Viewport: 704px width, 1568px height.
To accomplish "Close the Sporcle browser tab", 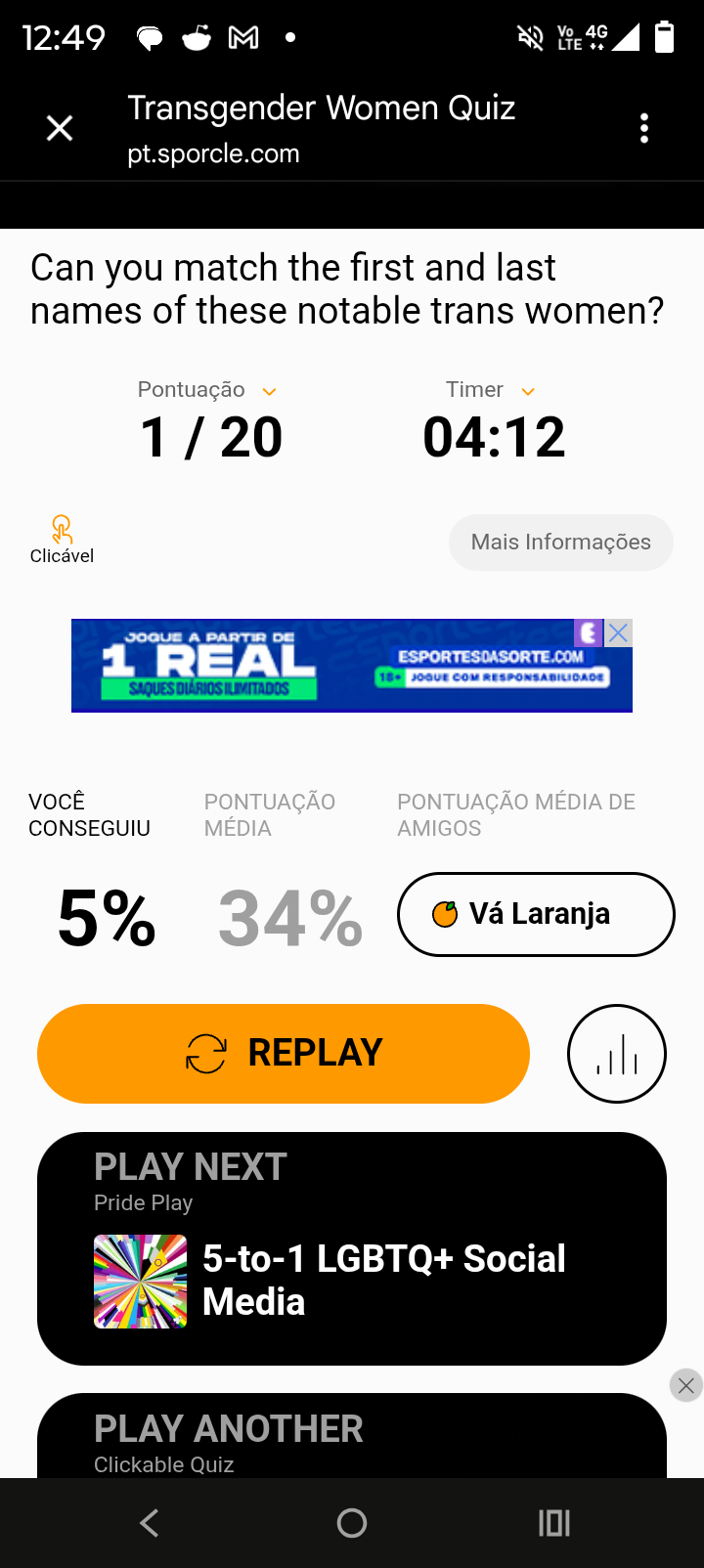I will tap(60, 128).
